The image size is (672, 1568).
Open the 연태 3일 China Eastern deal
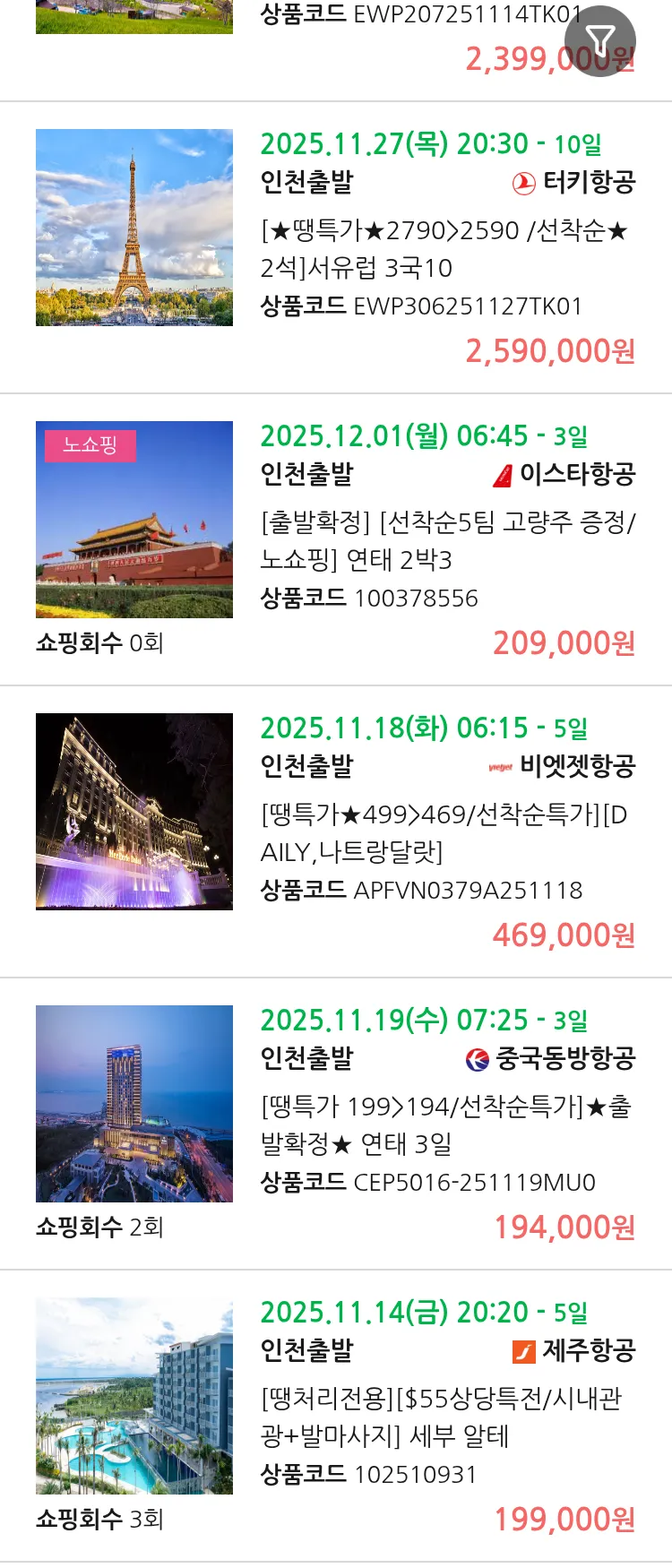coord(444,1124)
